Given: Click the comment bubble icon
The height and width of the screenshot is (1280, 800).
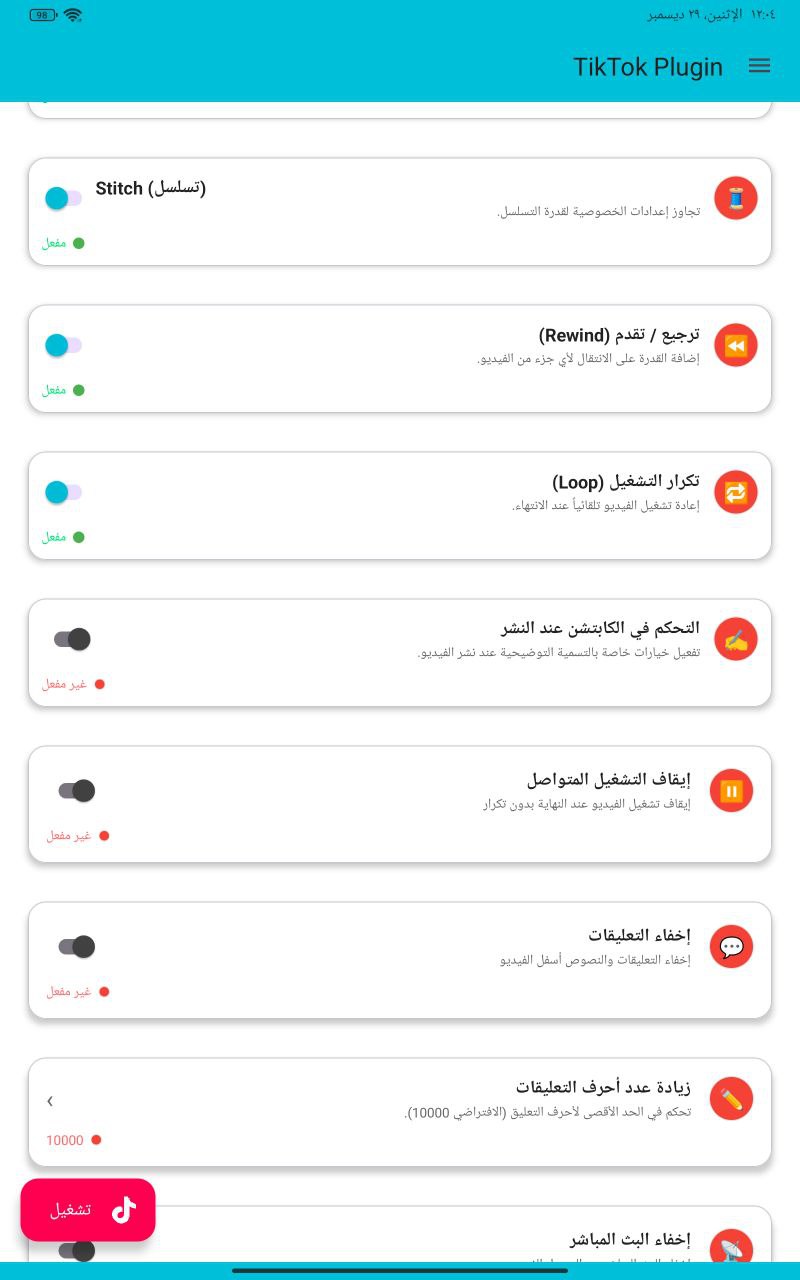Looking at the screenshot, I should [x=731, y=946].
